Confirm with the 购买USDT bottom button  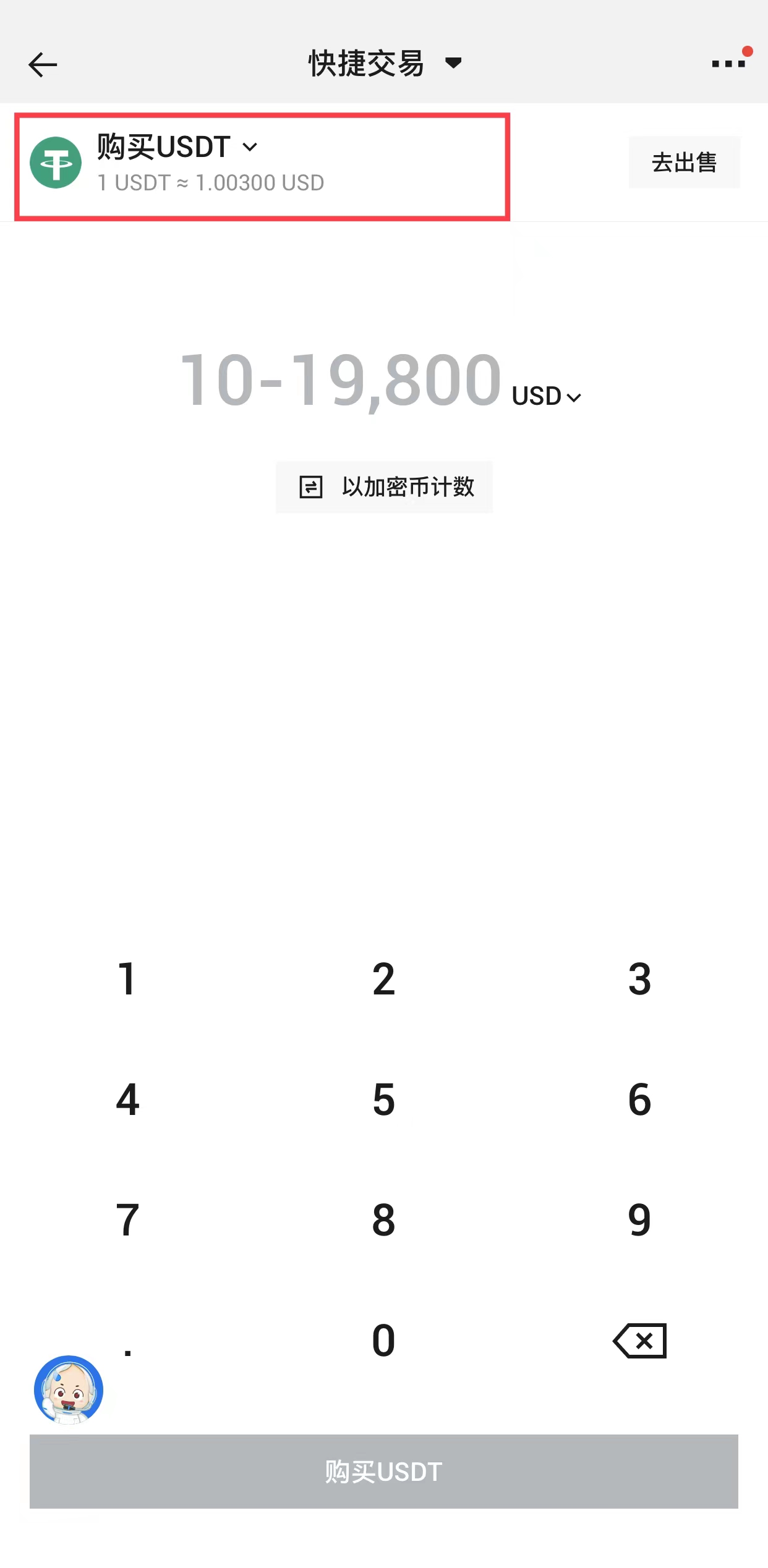click(383, 1471)
